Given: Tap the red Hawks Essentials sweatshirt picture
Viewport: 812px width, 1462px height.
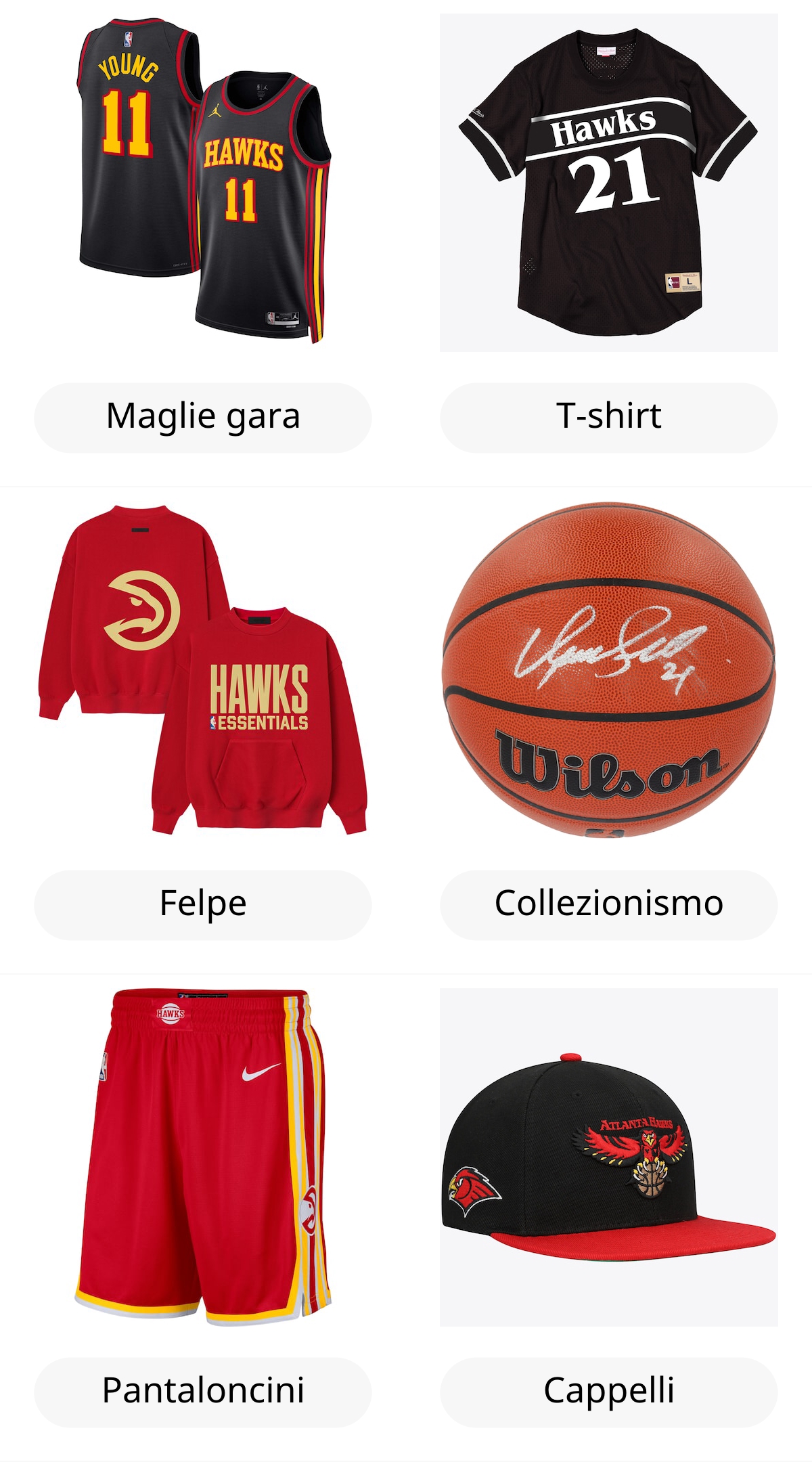Looking at the screenshot, I should (x=203, y=670).
